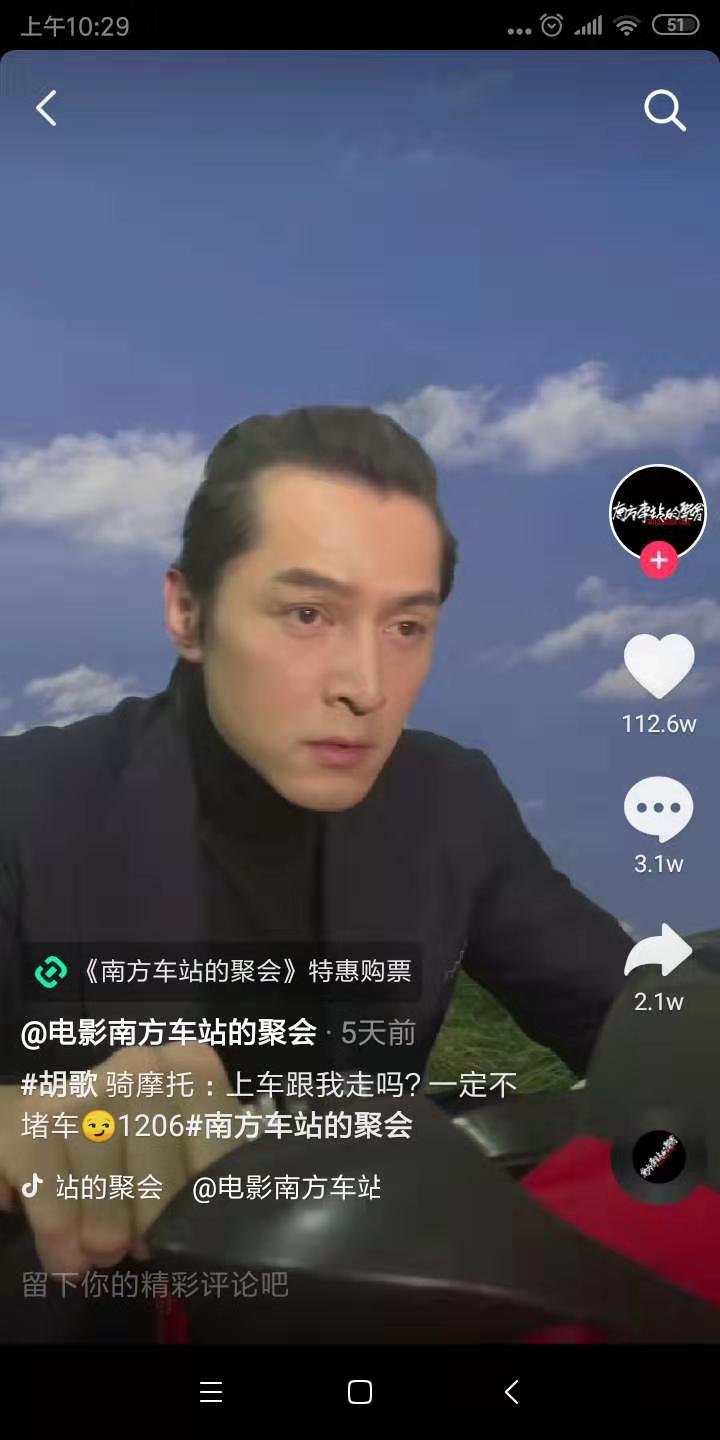
Task: Open the uploader's profile avatar
Action: coord(658,513)
